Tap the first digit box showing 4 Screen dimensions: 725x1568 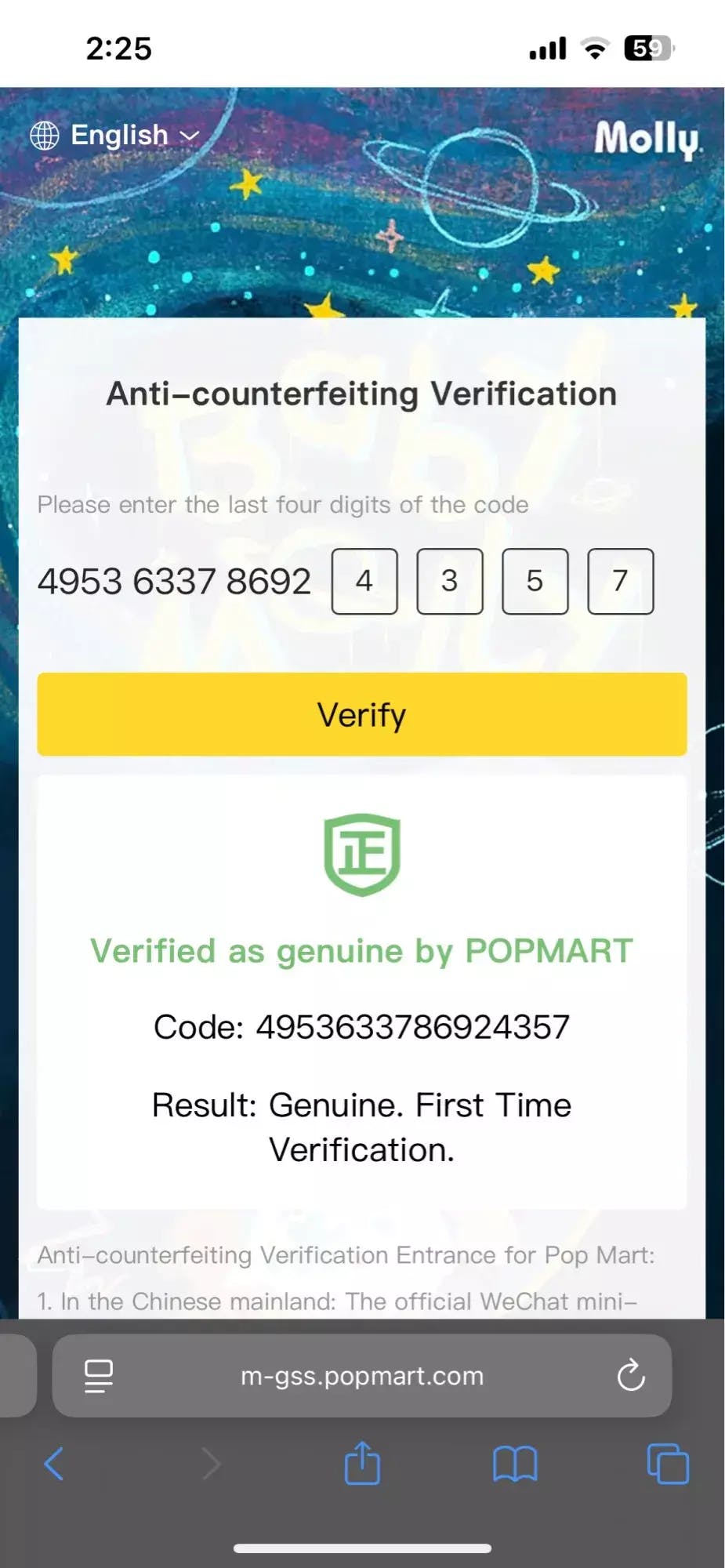(364, 581)
